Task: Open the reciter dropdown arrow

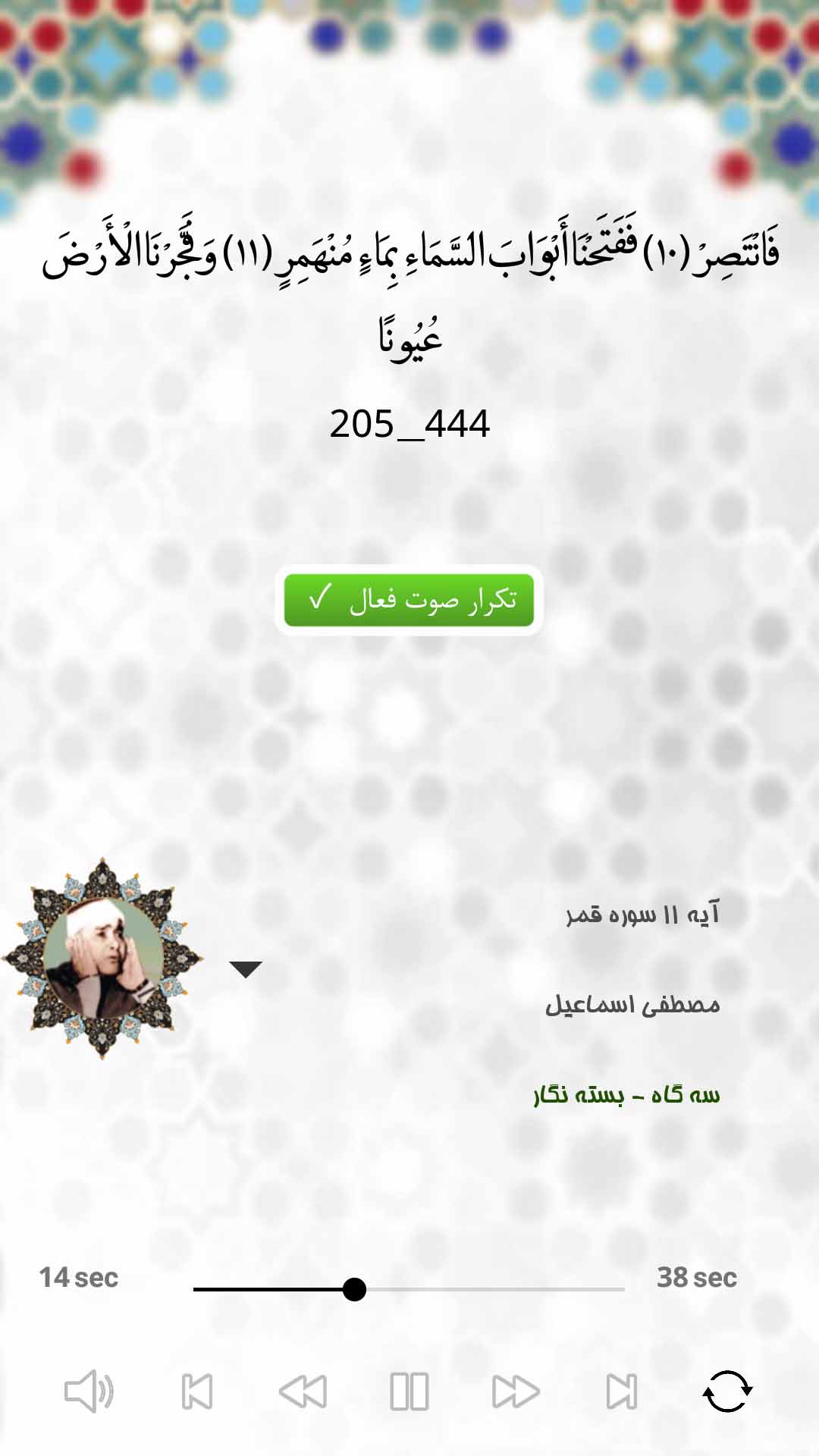Action: click(x=246, y=969)
